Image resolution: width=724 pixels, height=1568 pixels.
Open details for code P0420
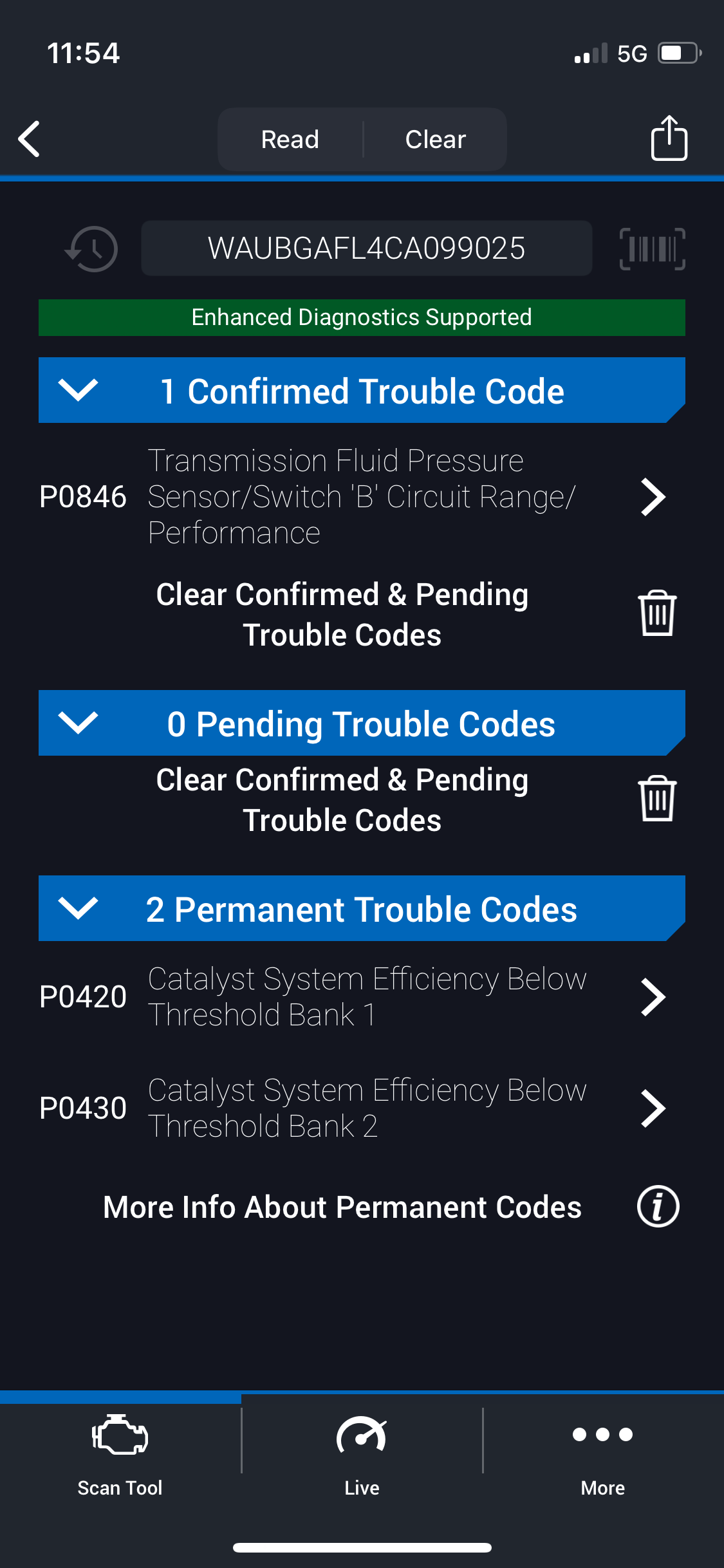tap(362, 996)
